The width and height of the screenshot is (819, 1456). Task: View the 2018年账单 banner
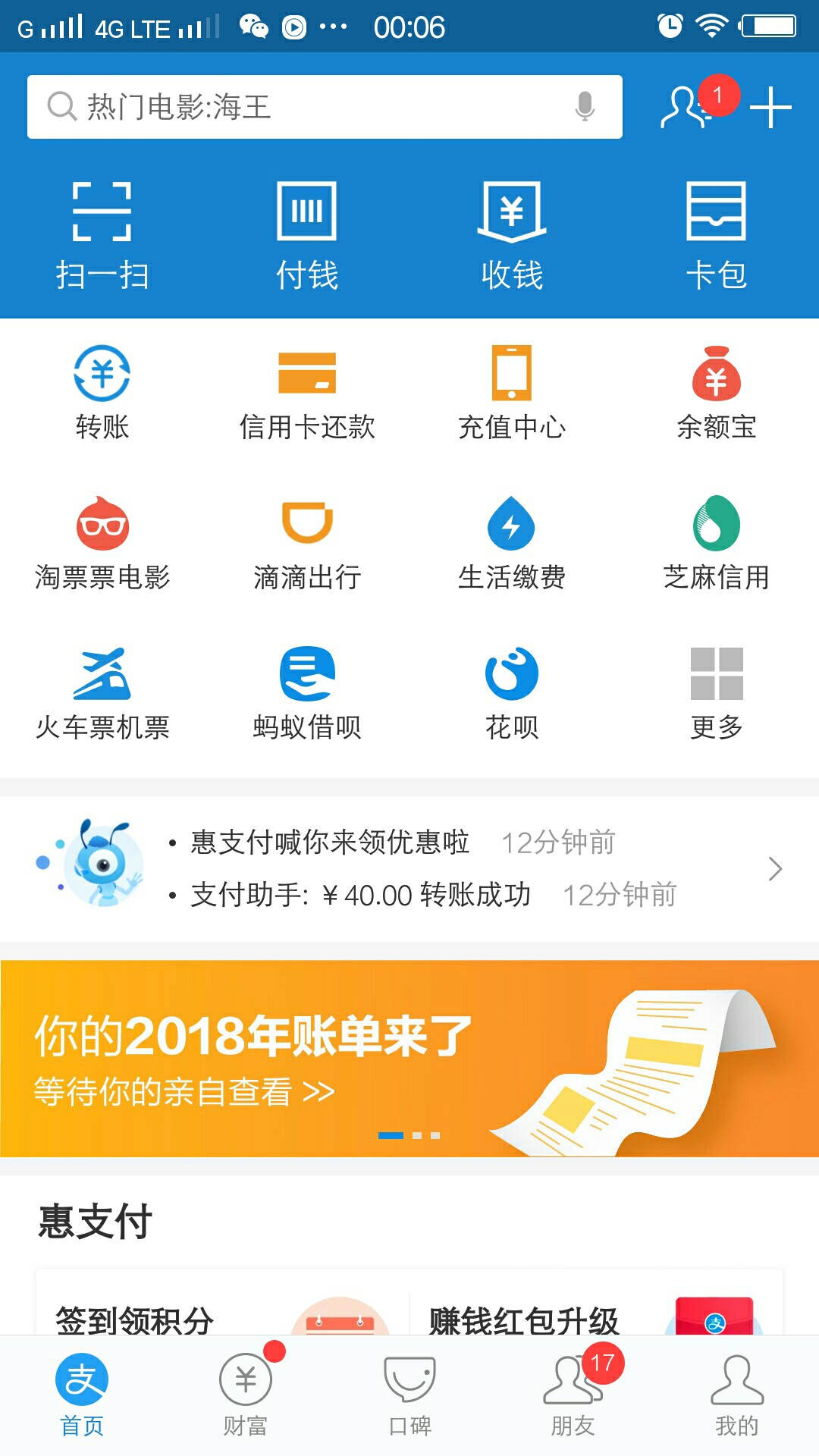click(x=409, y=1059)
